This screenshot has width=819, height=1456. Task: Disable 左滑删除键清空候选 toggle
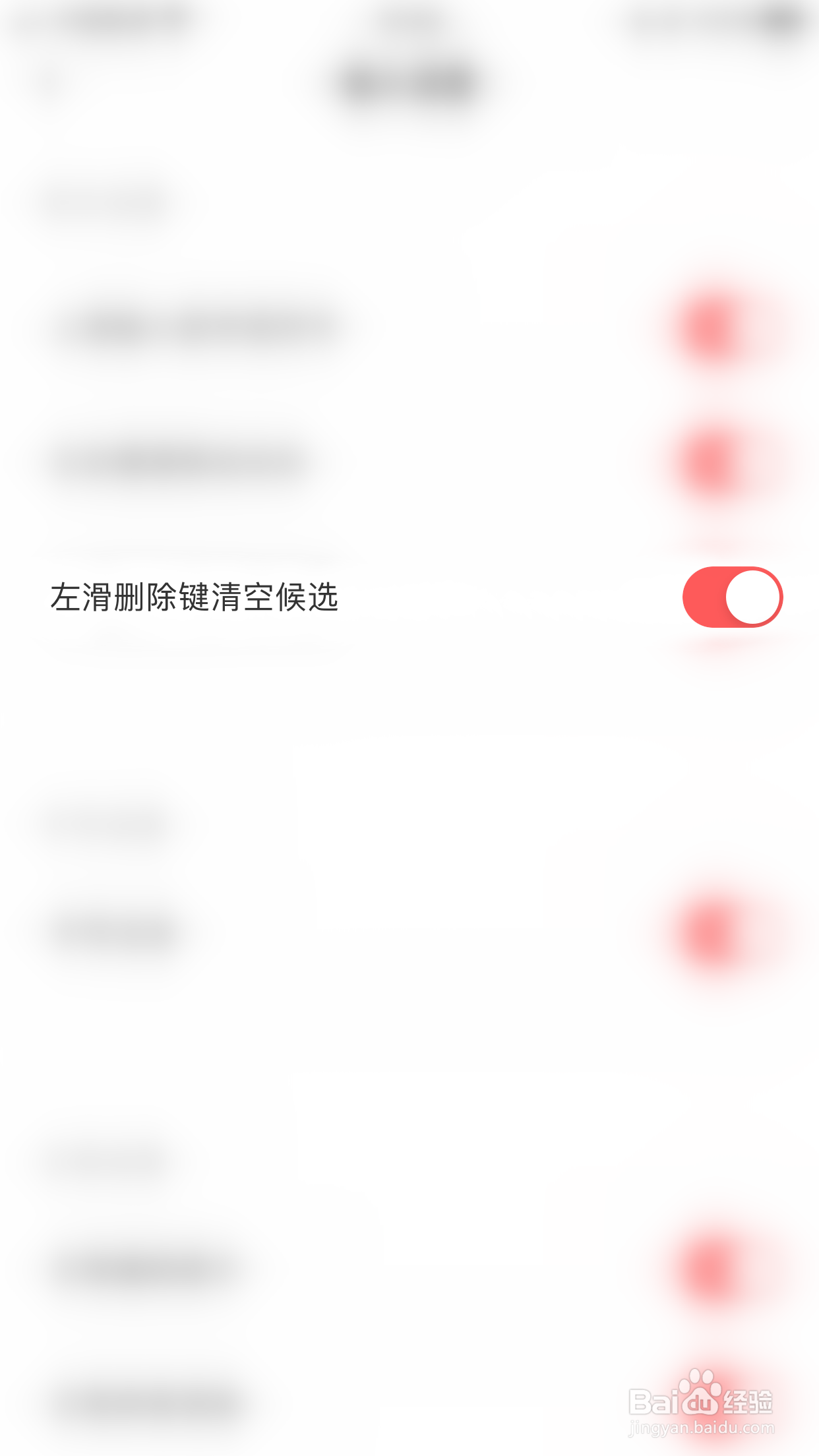click(732, 595)
